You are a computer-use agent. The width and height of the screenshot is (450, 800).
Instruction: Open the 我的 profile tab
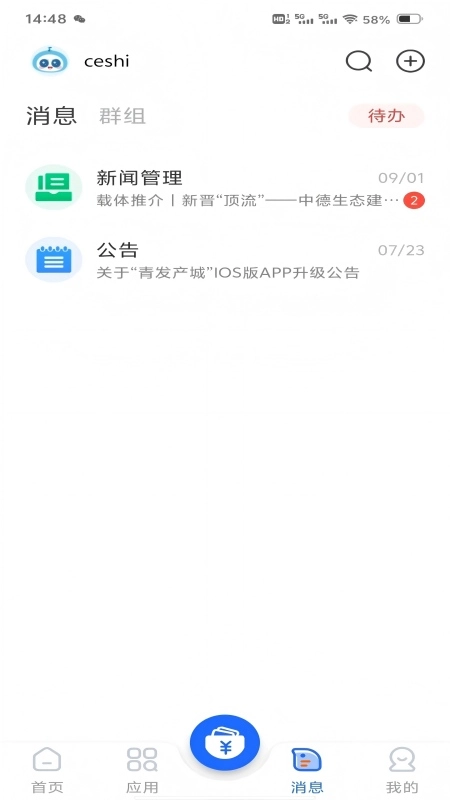[x=402, y=770]
